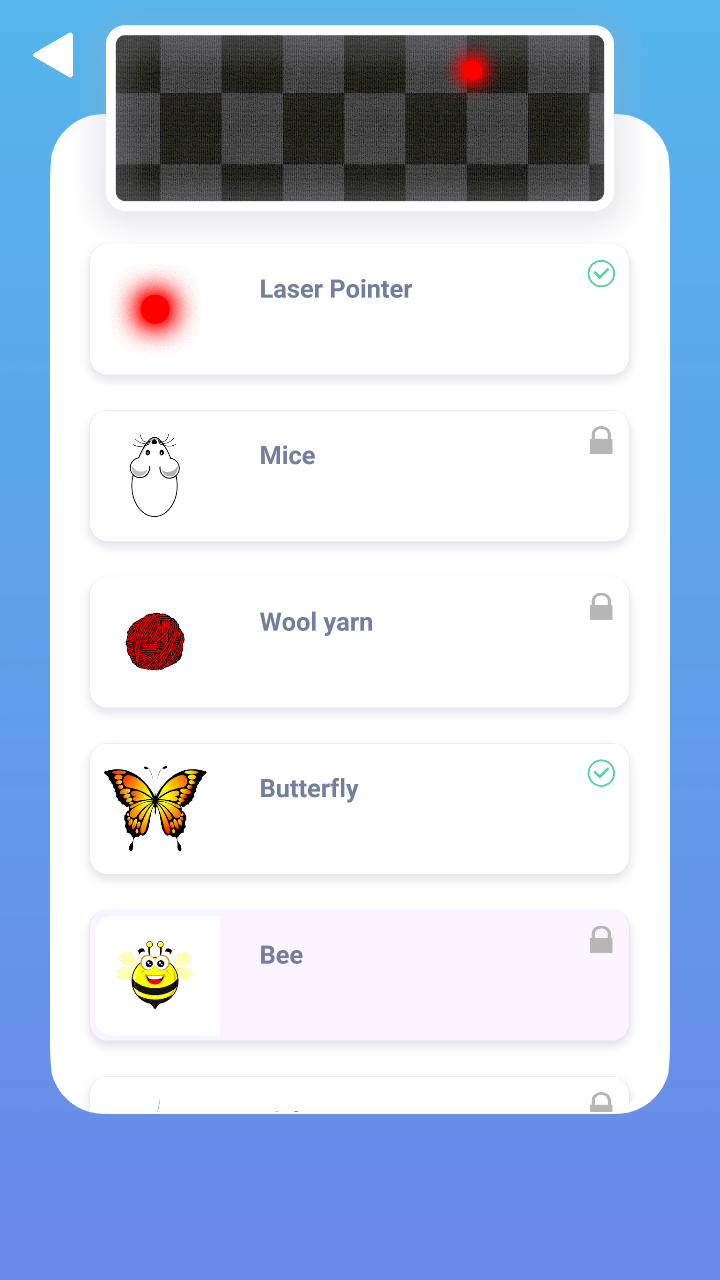Viewport: 720px width, 1280px height.
Task: Open the checkerboard laser preview
Action: tap(359, 118)
